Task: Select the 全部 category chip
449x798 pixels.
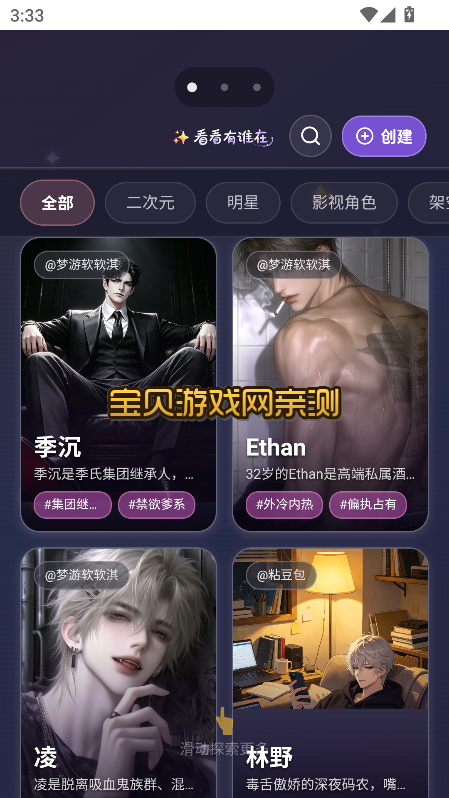Action: pos(58,203)
